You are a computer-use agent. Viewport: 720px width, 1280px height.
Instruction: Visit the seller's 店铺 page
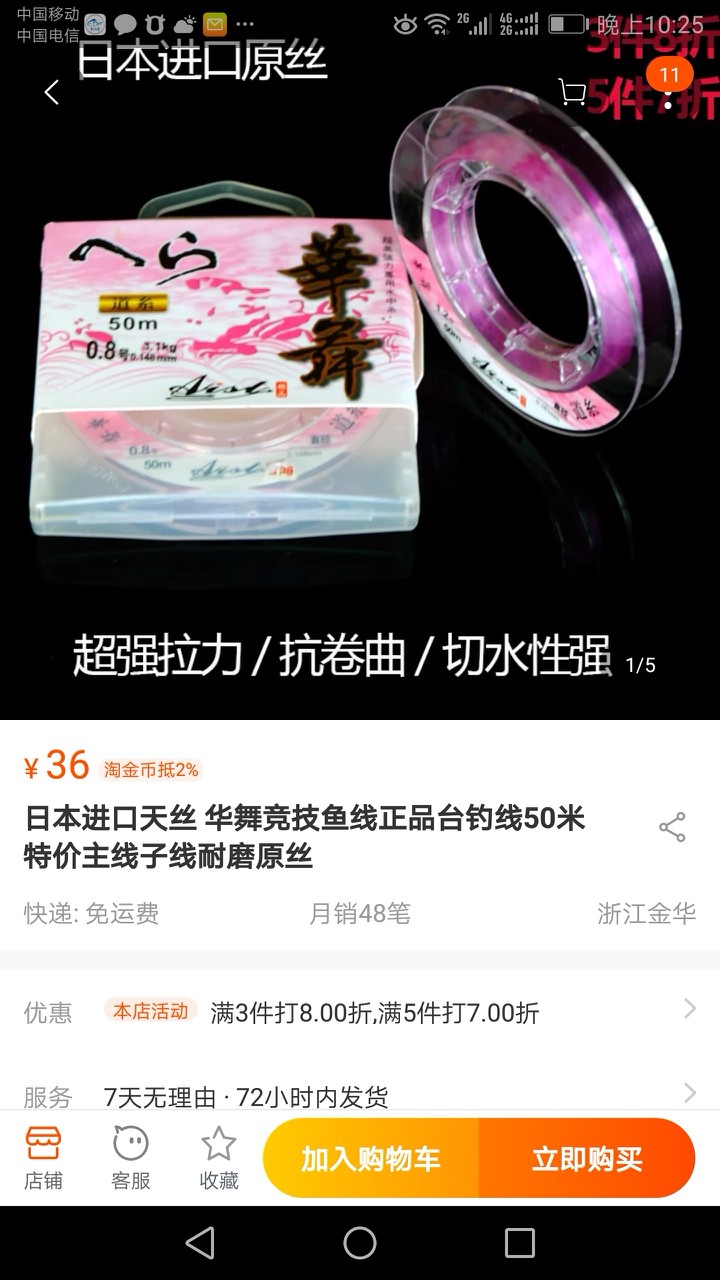(x=43, y=1158)
